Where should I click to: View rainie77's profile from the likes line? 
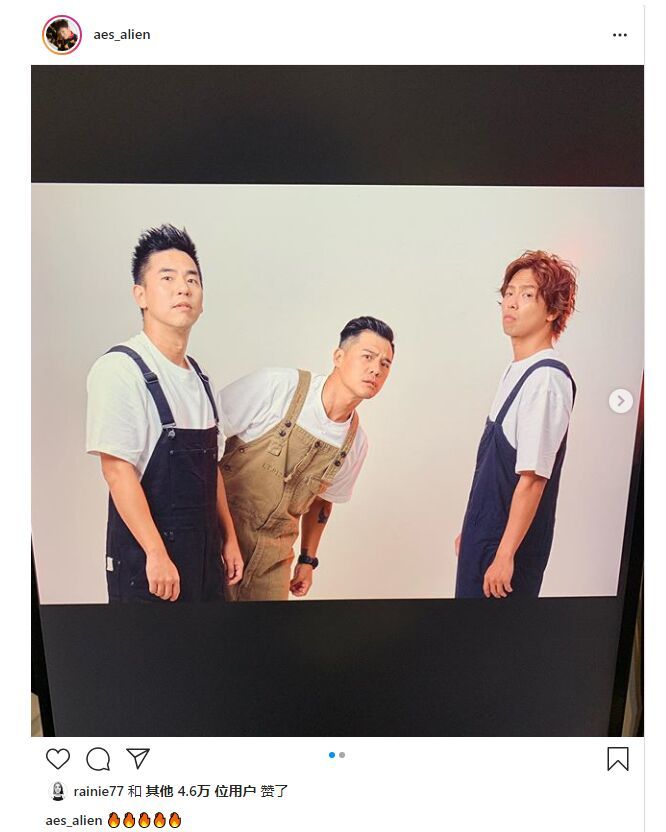[x=99, y=791]
